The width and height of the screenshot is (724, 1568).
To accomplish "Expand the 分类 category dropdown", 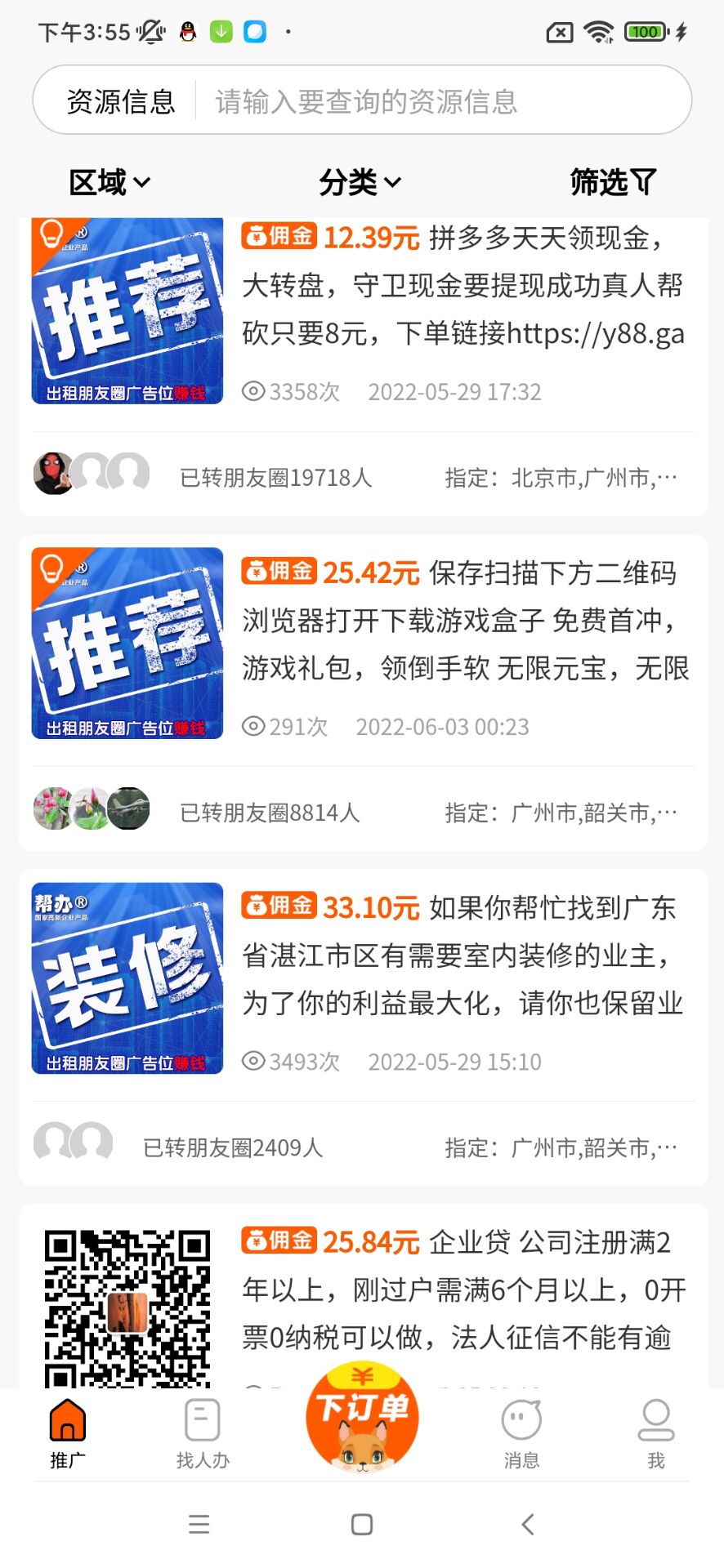I will pos(360,182).
